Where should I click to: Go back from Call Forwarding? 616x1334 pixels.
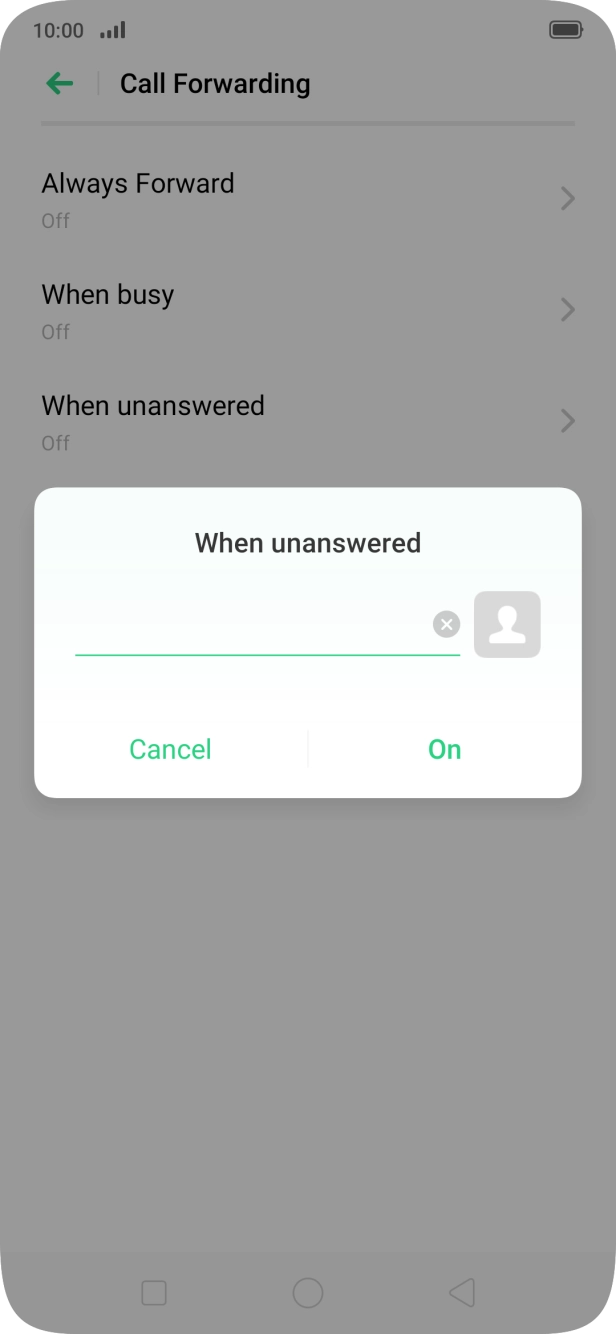click(60, 84)
